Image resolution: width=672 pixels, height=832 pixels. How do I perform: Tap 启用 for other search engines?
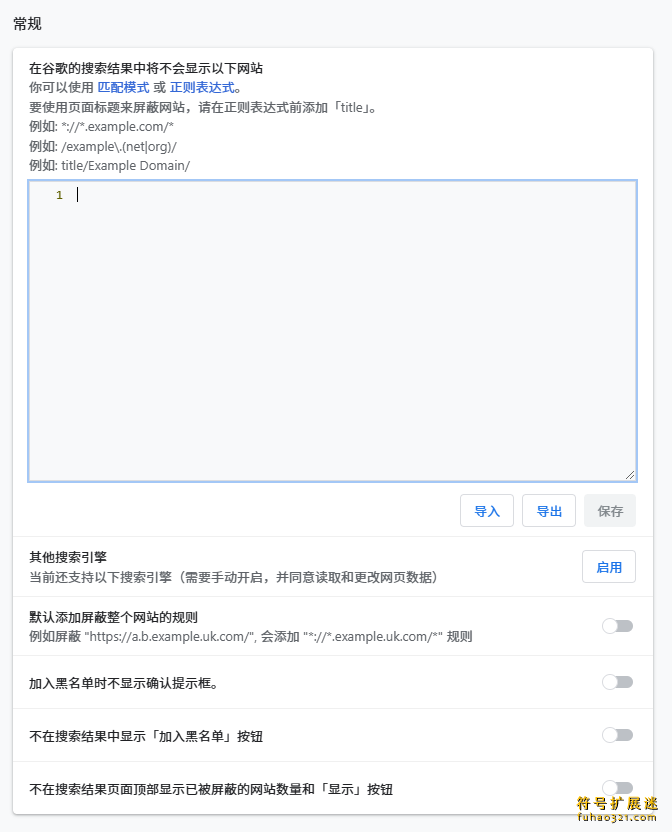coord(609,567)
